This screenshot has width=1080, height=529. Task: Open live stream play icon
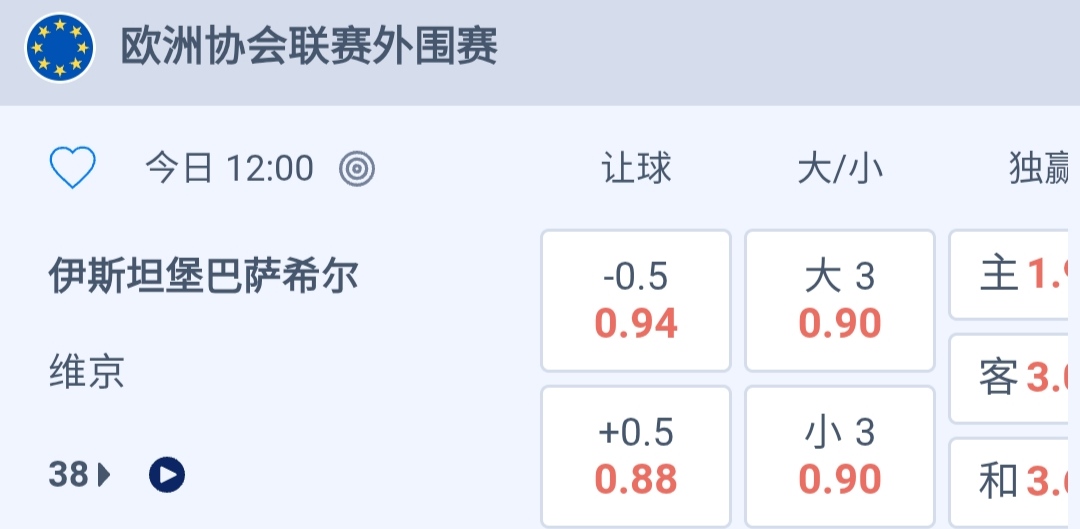click(167, 474)
